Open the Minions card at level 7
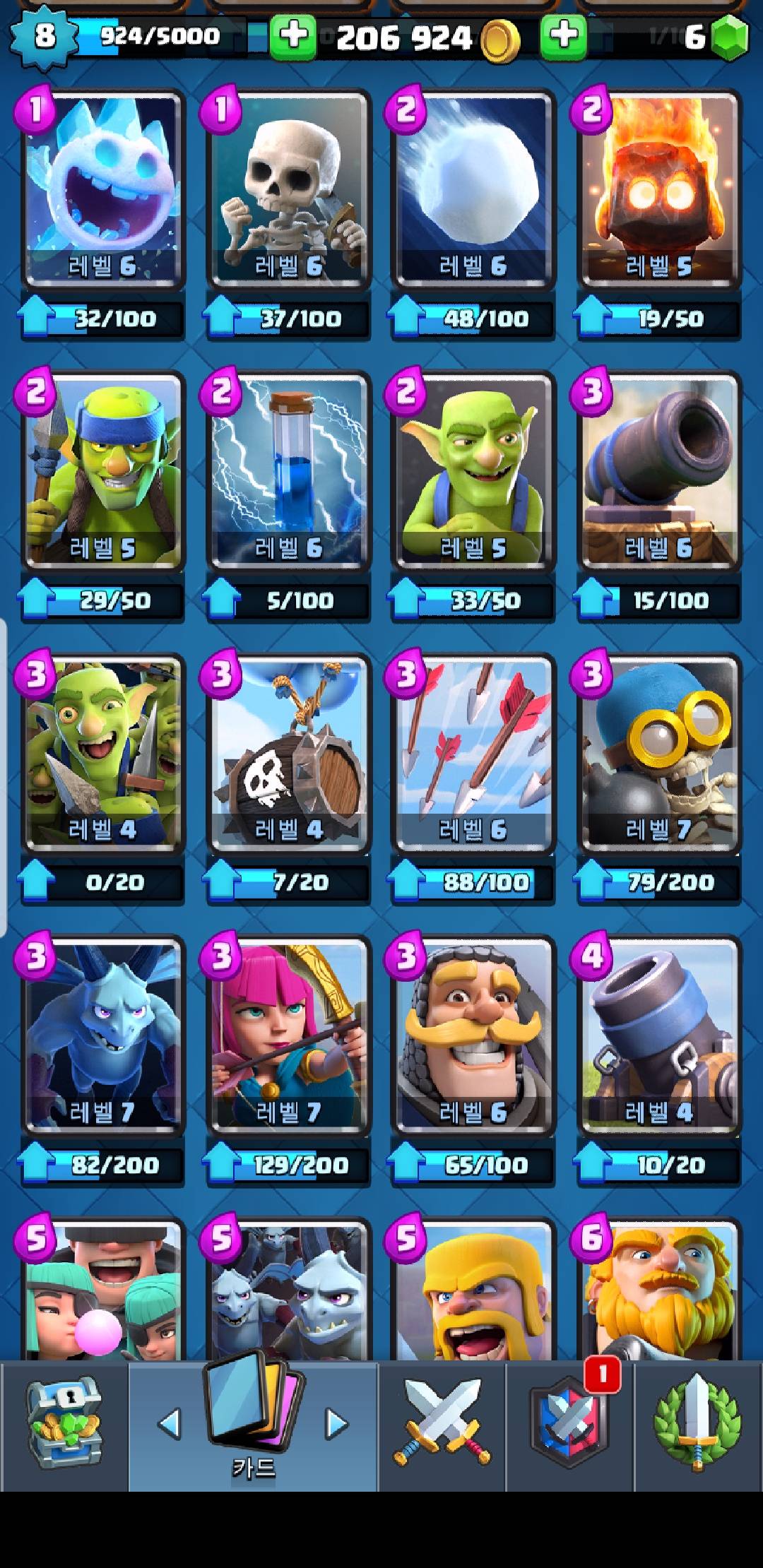 click(103, 1035)
